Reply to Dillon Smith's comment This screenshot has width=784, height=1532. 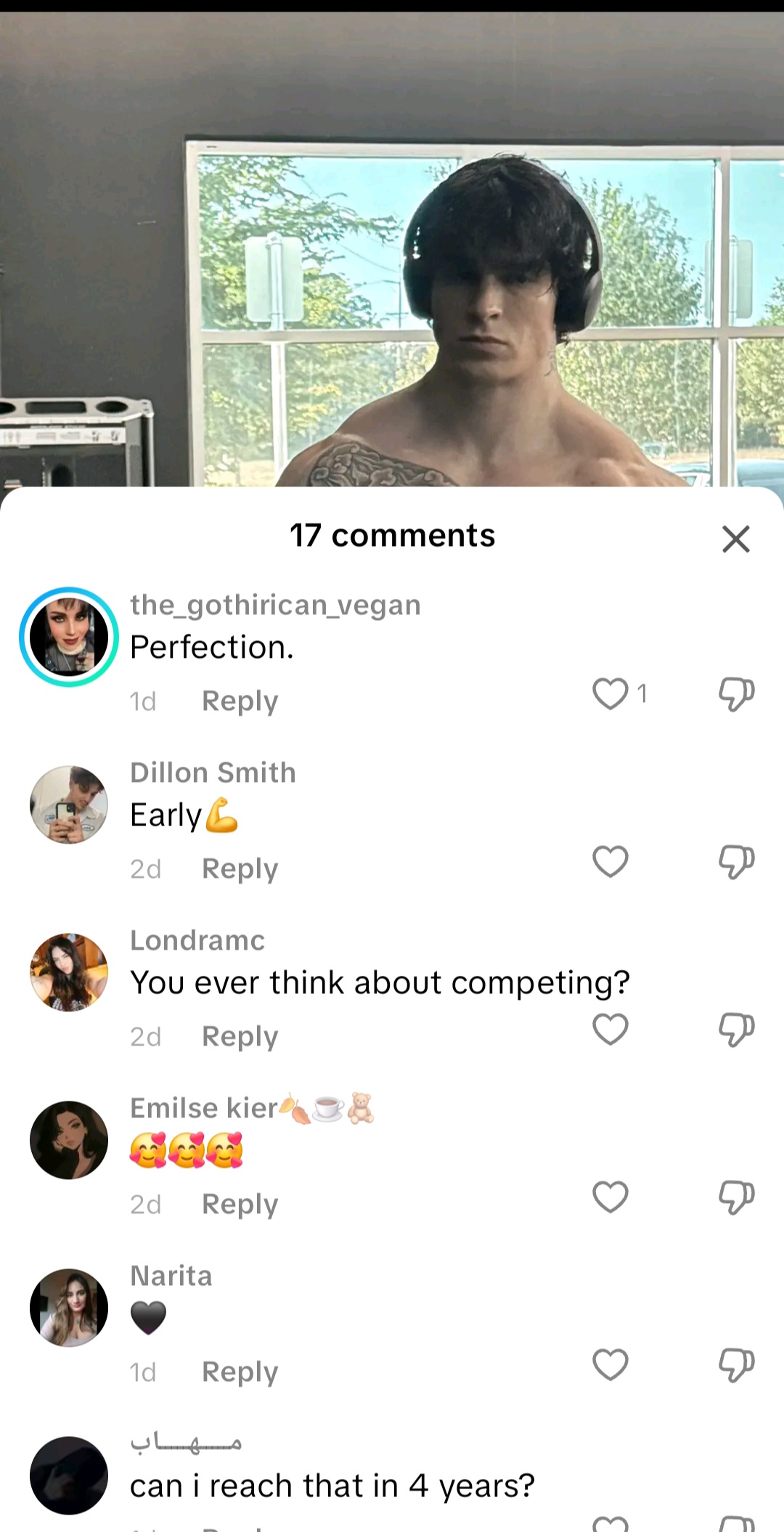(240, 869)
